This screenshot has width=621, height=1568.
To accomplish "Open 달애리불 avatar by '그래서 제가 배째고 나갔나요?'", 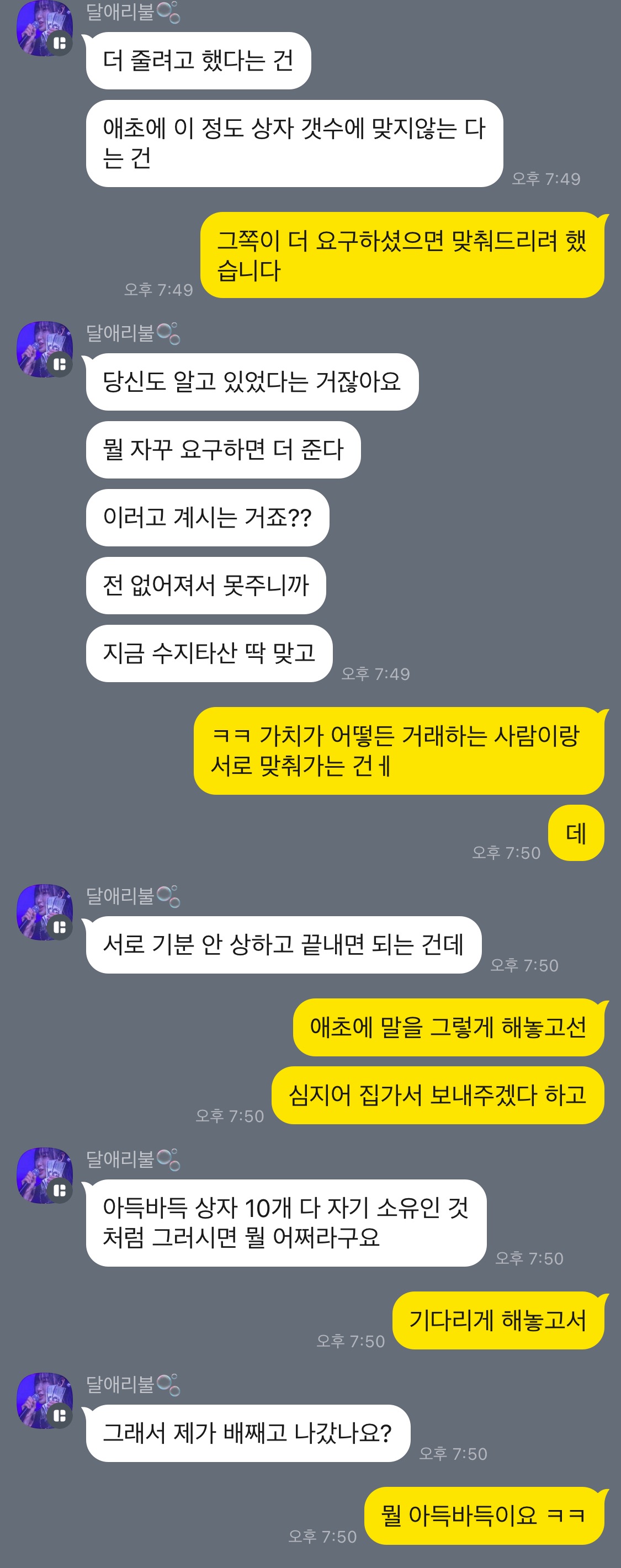I will tap(44, 1400).
